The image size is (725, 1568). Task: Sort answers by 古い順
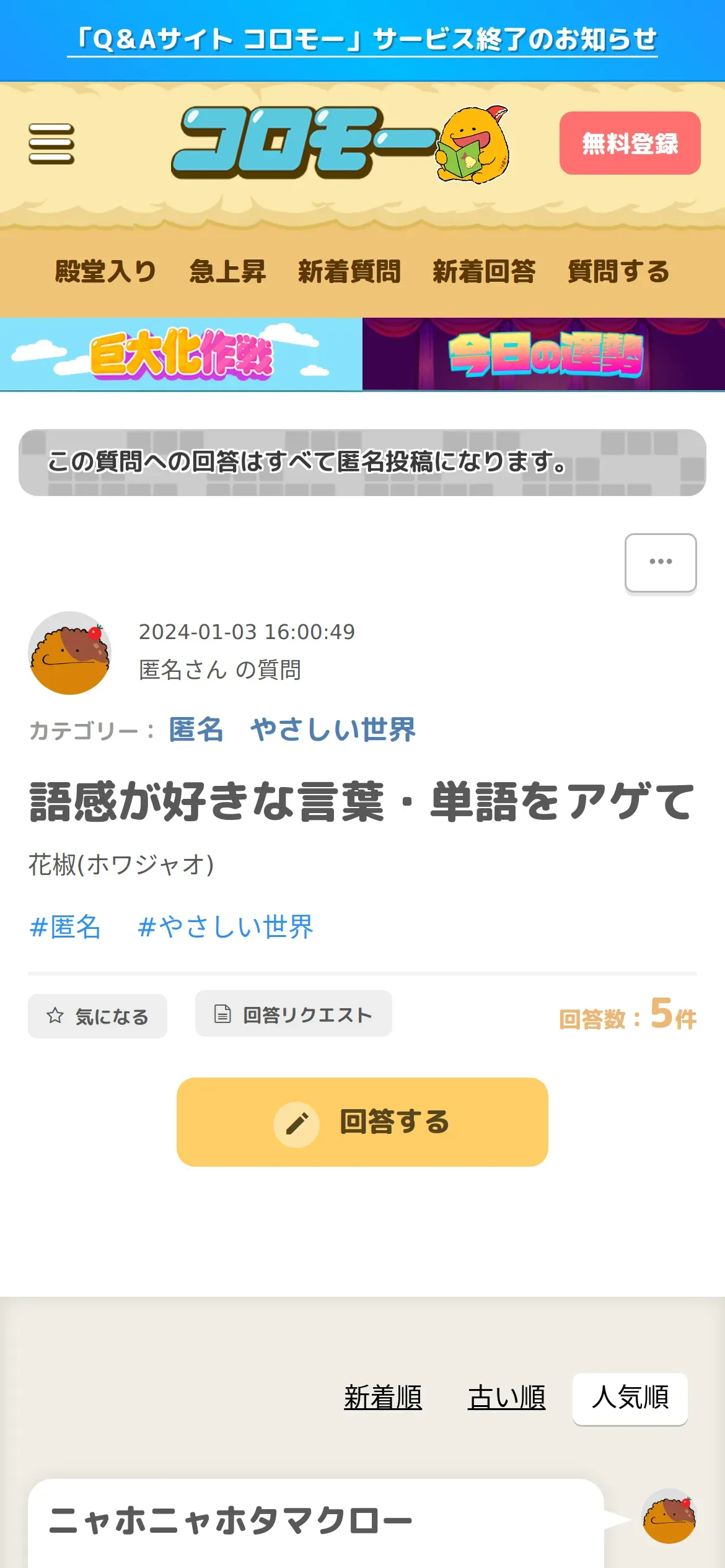coord(507,1398)
